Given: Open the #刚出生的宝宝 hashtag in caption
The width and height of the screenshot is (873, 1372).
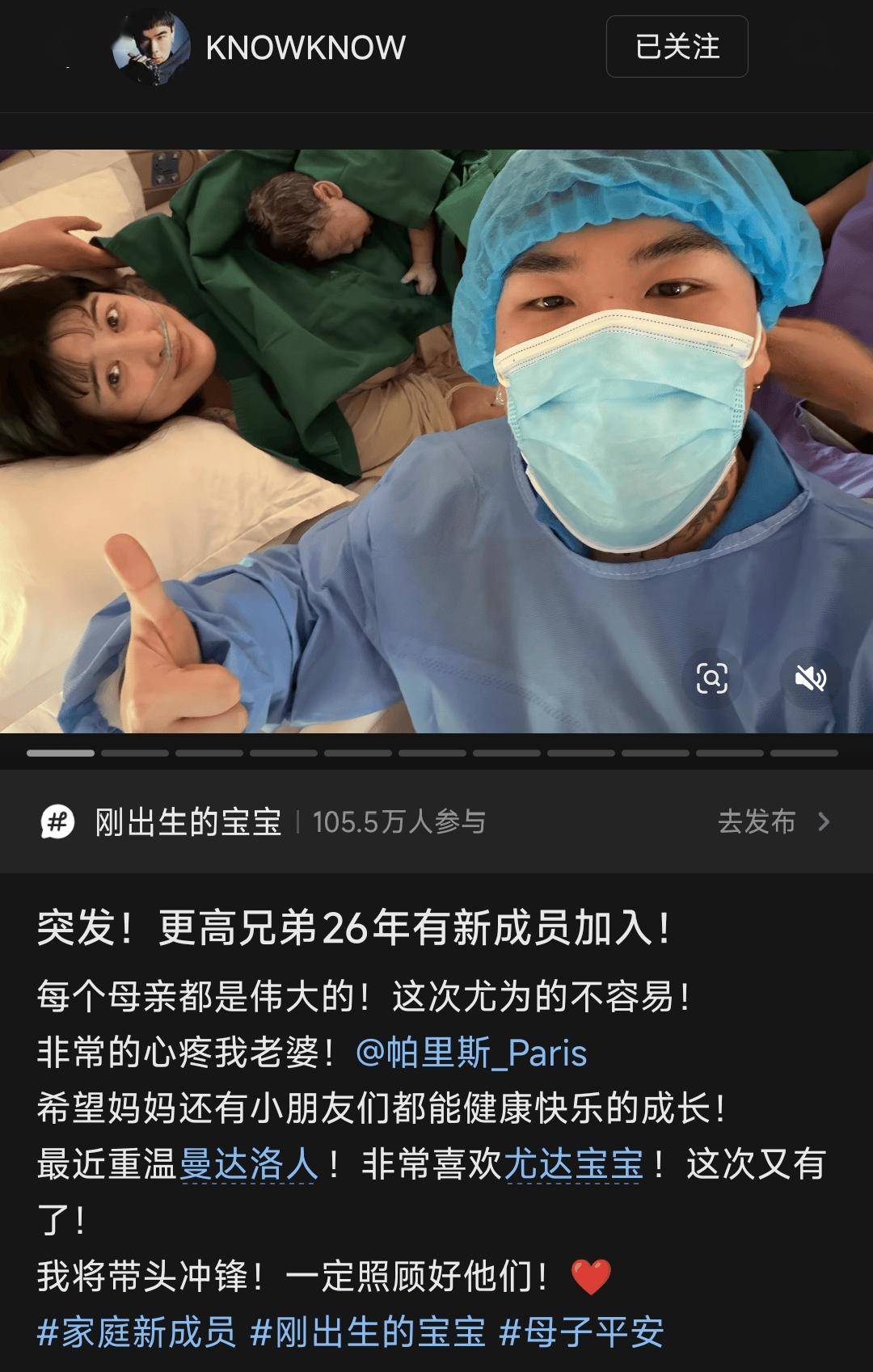Looking at the screenshot, I should click(x=368, y=1332).
